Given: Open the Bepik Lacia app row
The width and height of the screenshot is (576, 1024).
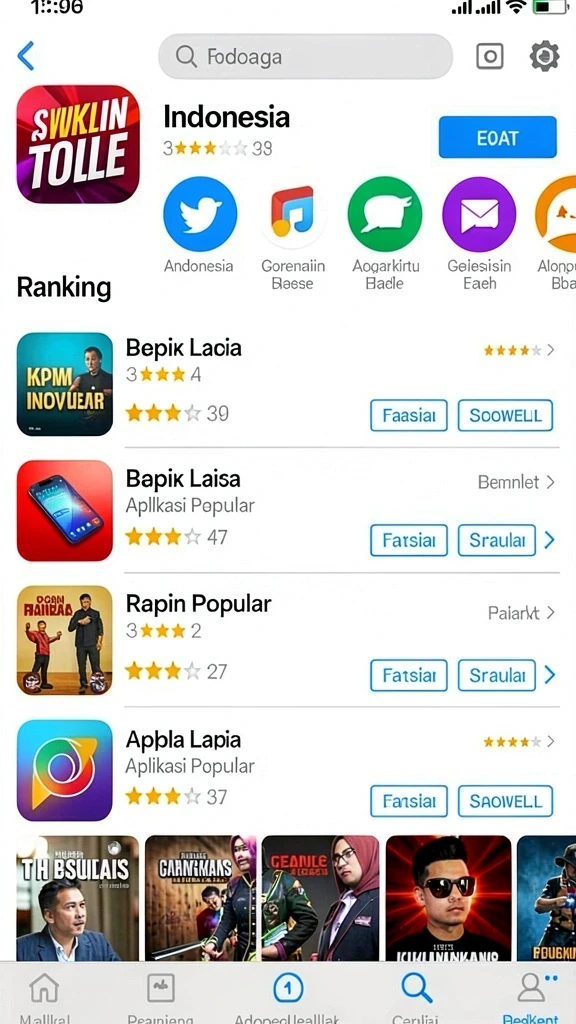Looking at the screenshot, I should pyautogui.click(x=288, y=384).
